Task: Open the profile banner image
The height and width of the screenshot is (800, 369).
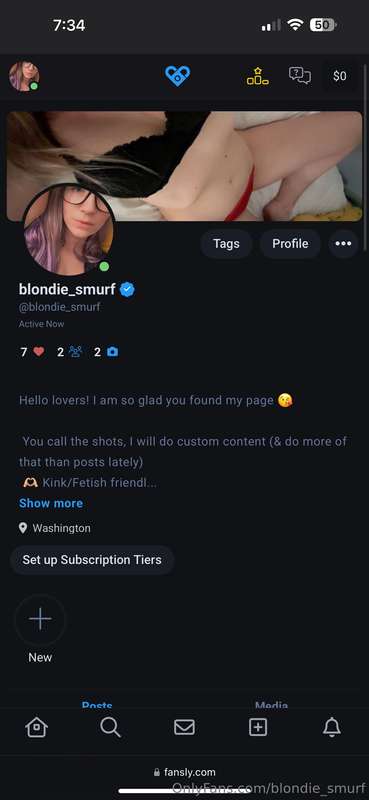Action: coord(184,166)
